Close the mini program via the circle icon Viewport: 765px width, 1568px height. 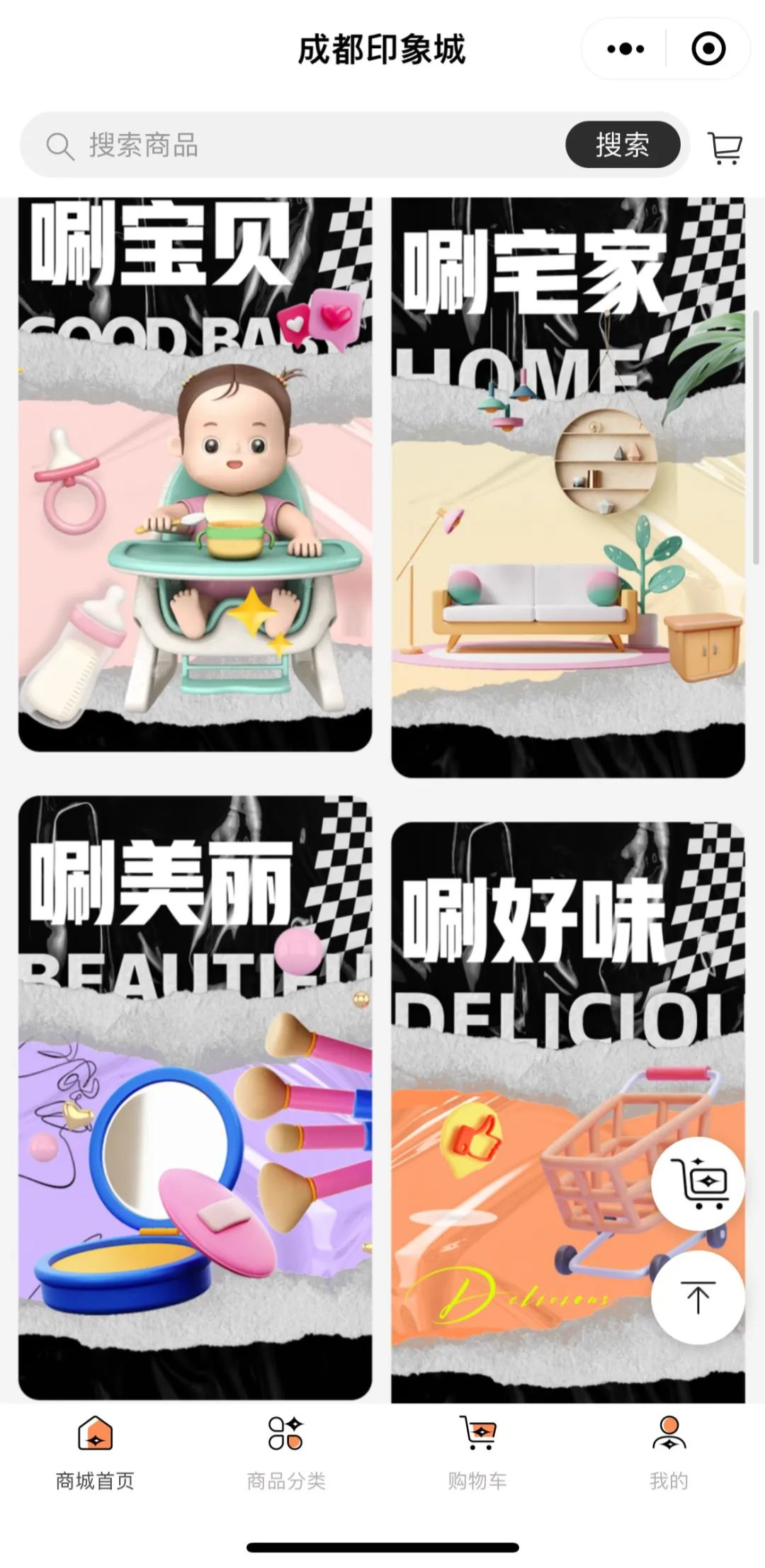pyautogui.click(x=708, y=49)
